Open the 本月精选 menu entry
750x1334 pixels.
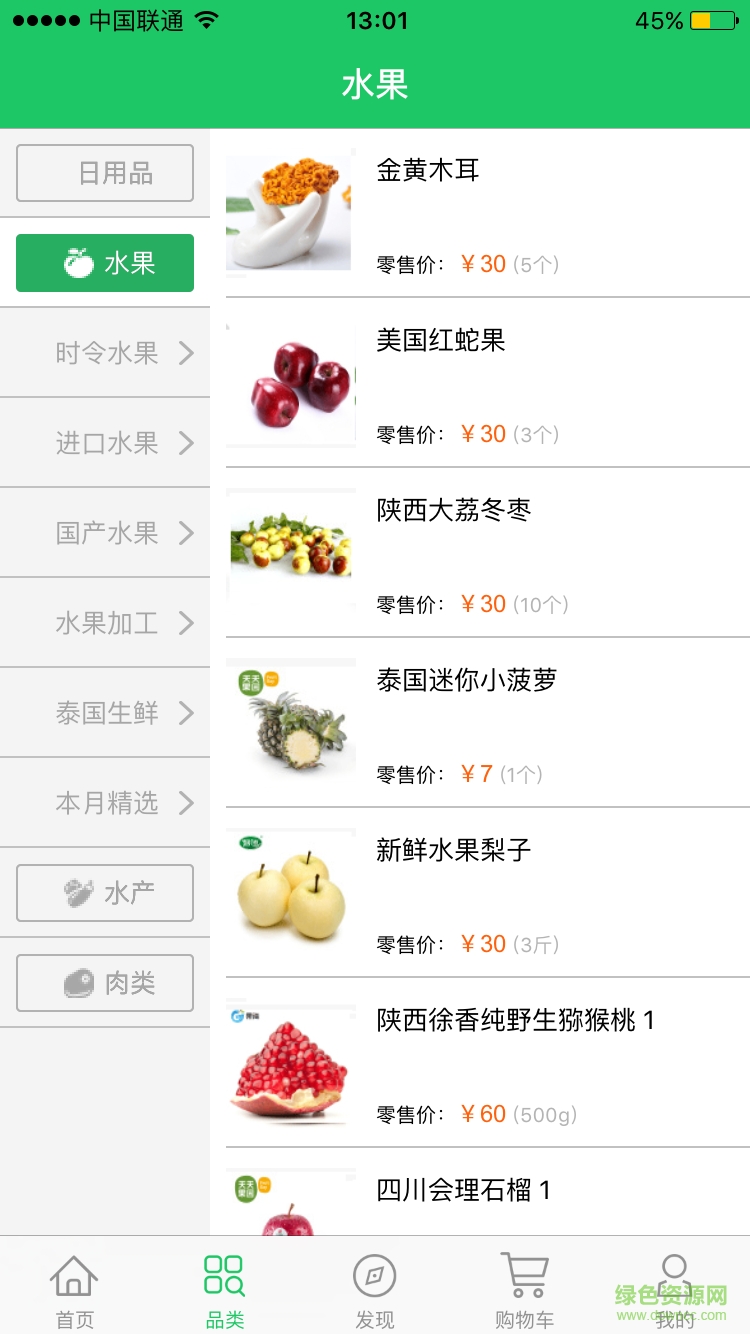click(x=104, y=803)
